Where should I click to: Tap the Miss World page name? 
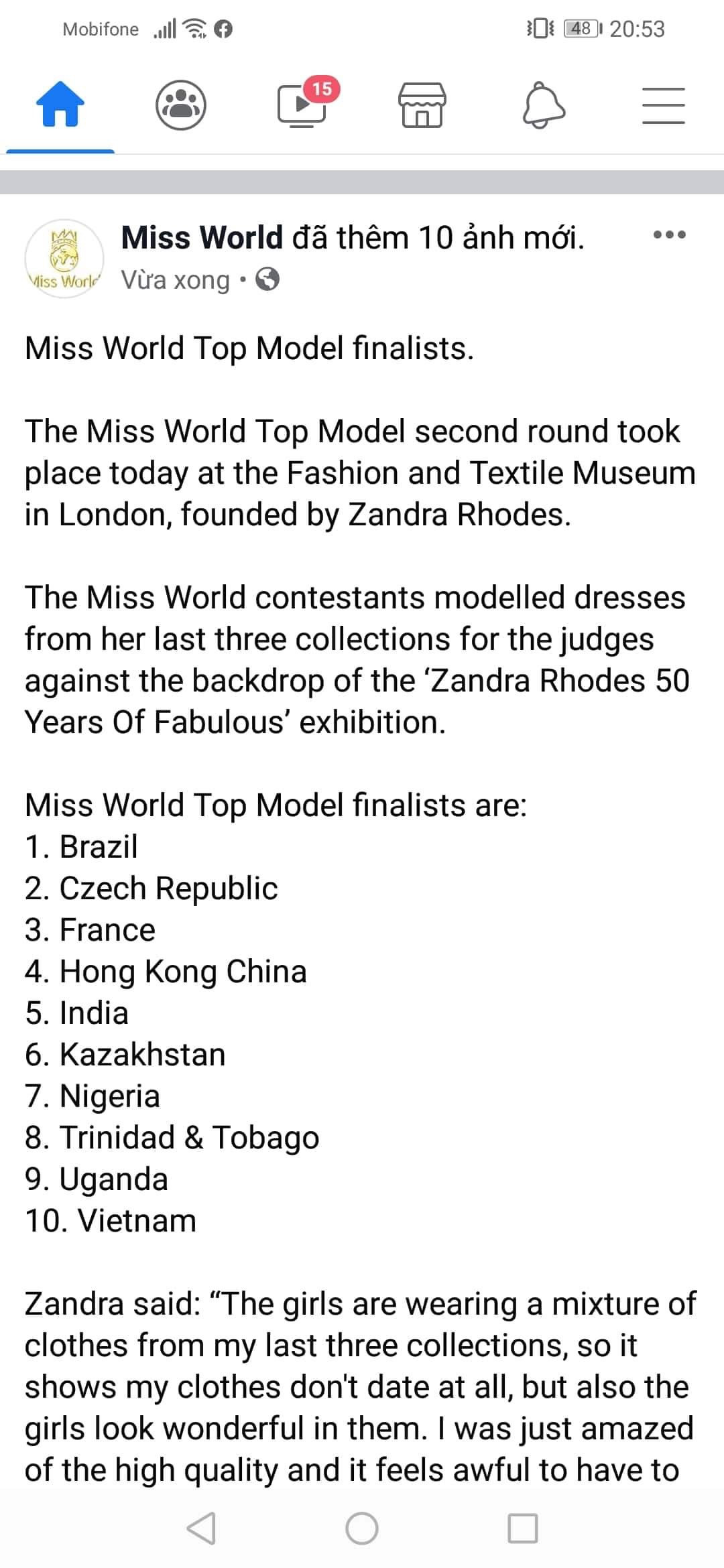pyautogui.click(x=202, y=237)
